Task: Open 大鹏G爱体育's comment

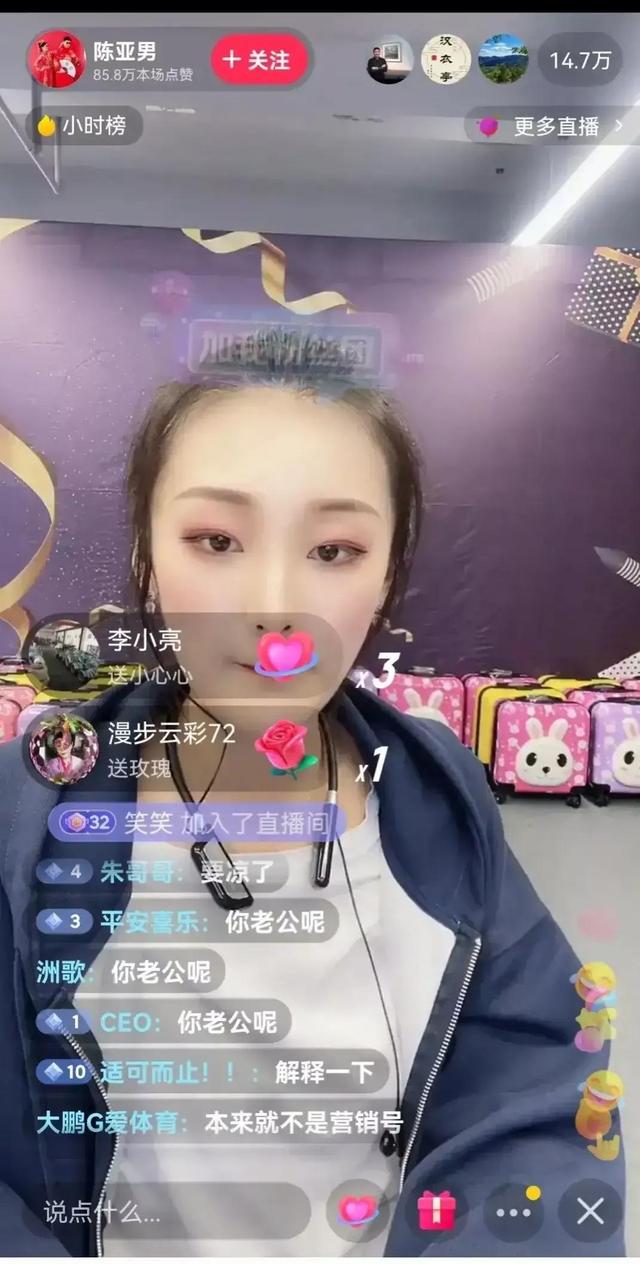Action: tap(220, 1122)
